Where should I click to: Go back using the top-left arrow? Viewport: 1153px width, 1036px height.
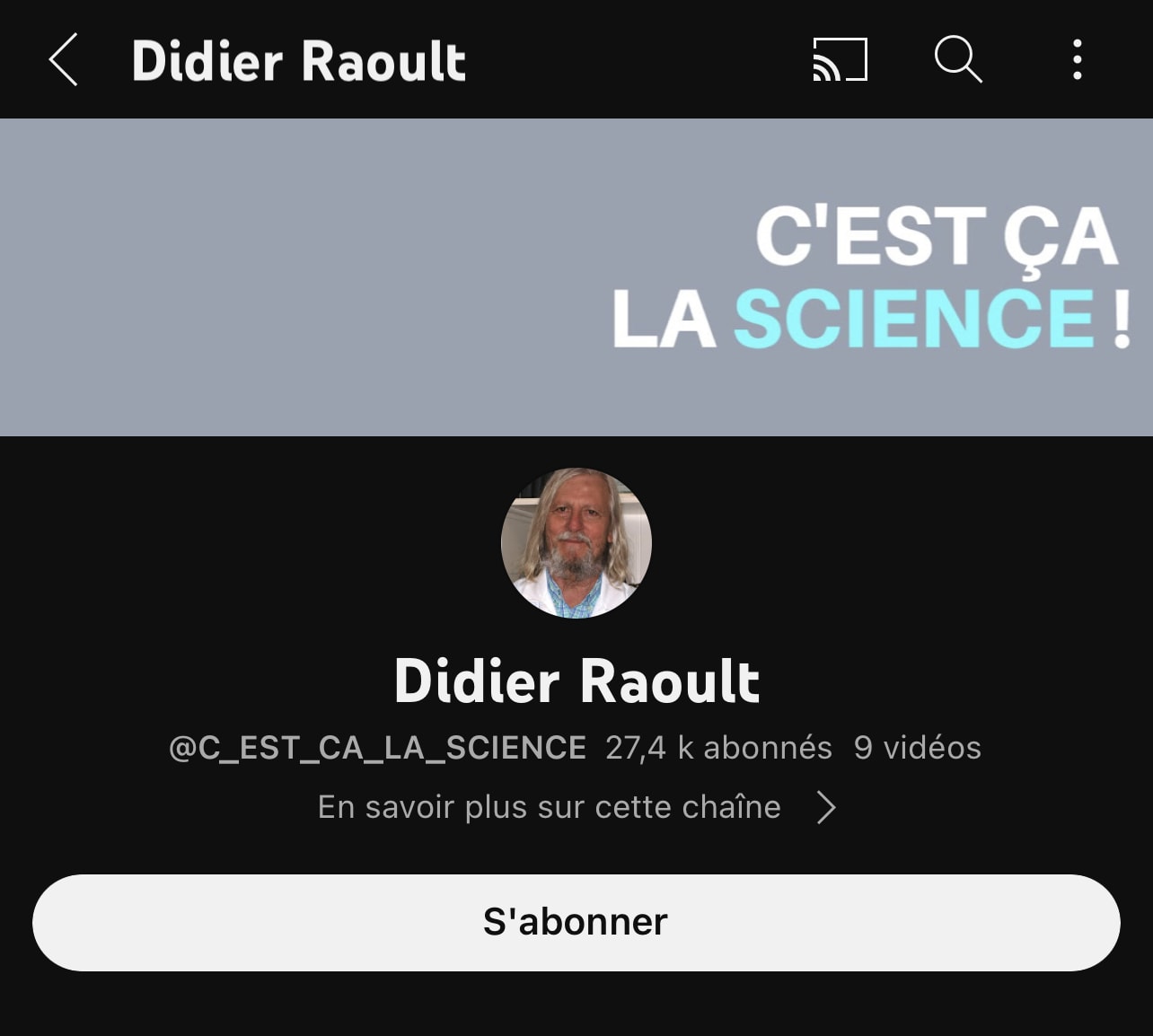click(x=64, y=60)
